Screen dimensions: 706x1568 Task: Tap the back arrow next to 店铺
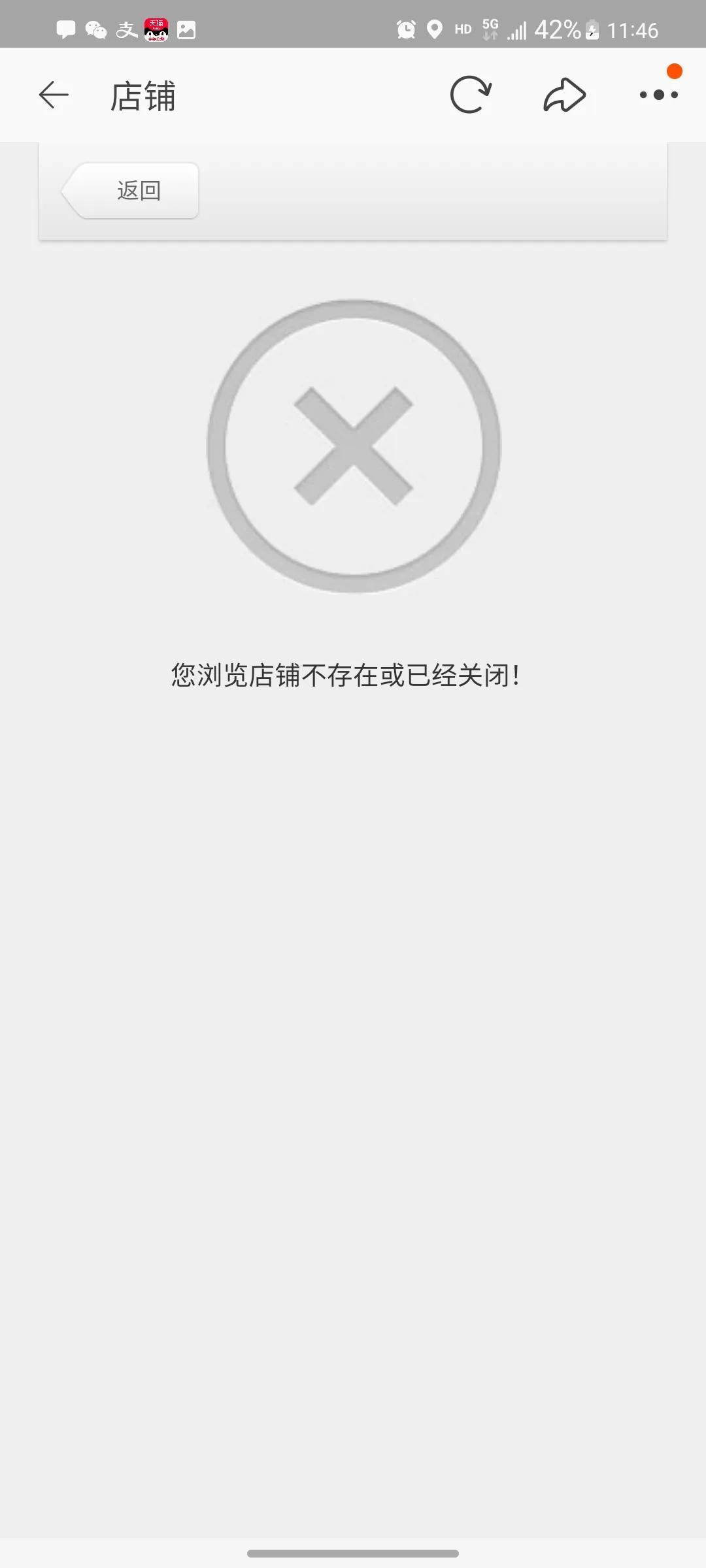coord(53,94)
